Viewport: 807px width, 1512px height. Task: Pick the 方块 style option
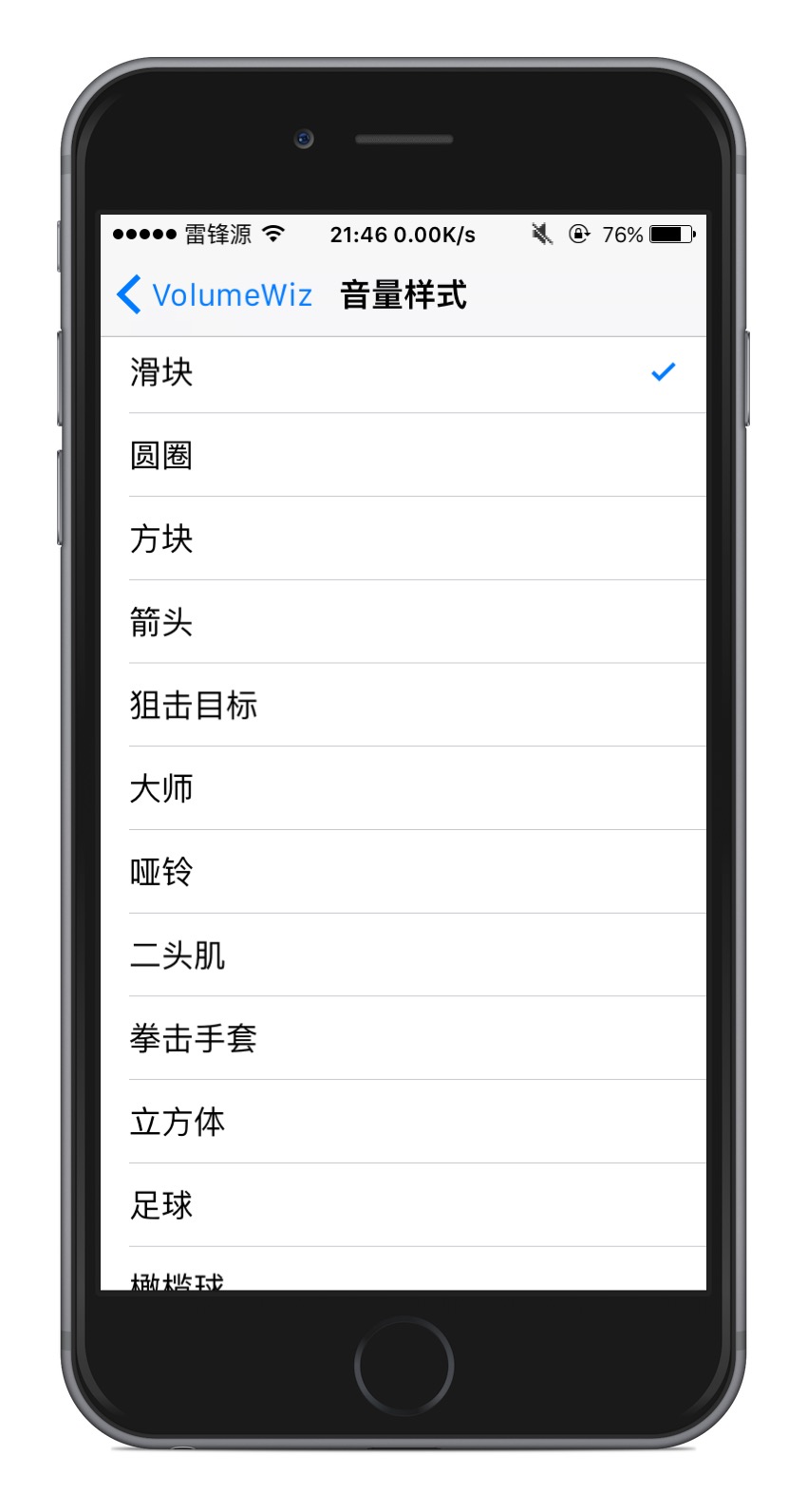[403, 539]
